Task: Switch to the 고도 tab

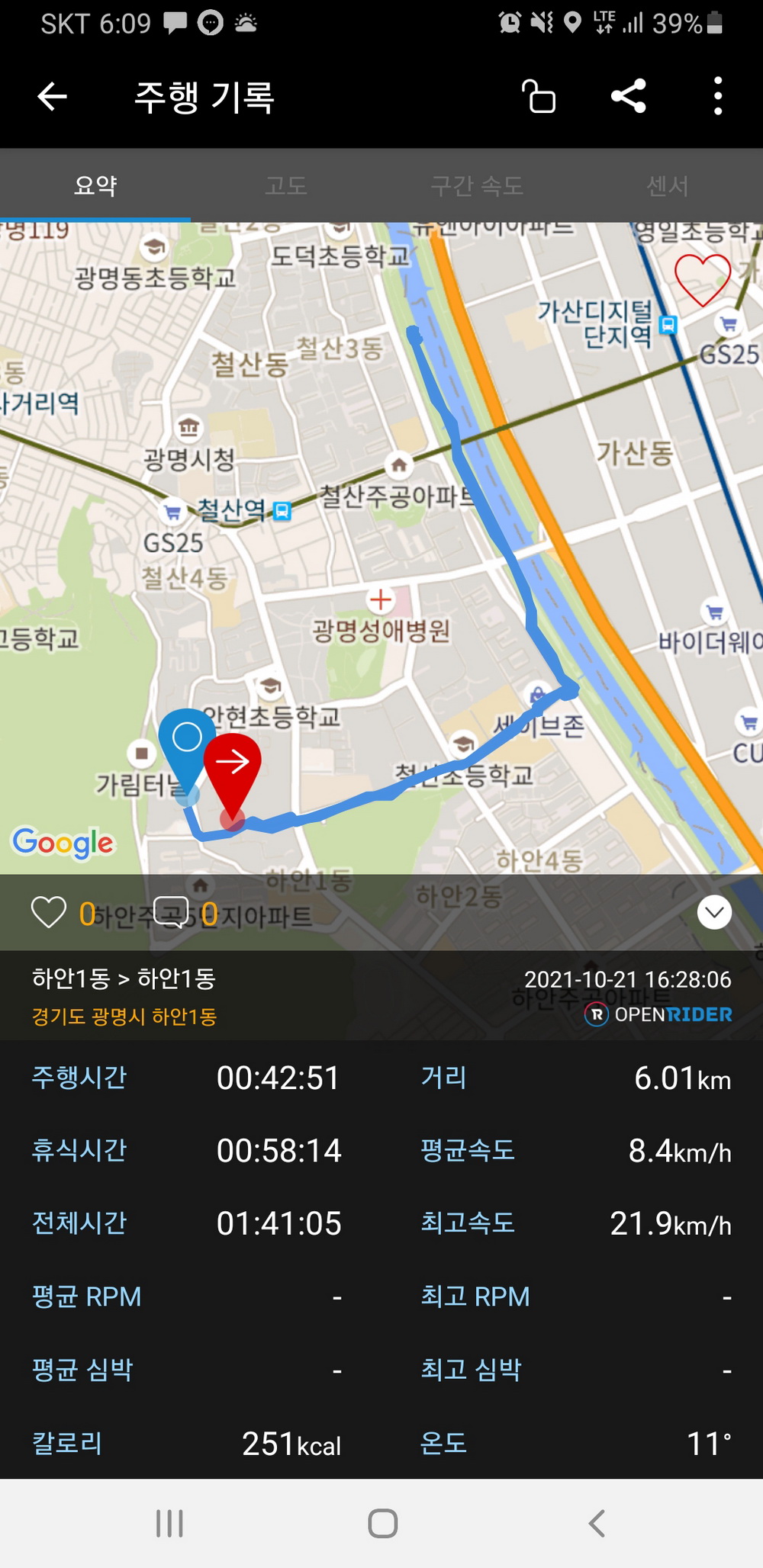Action: [x=286, y=185]
